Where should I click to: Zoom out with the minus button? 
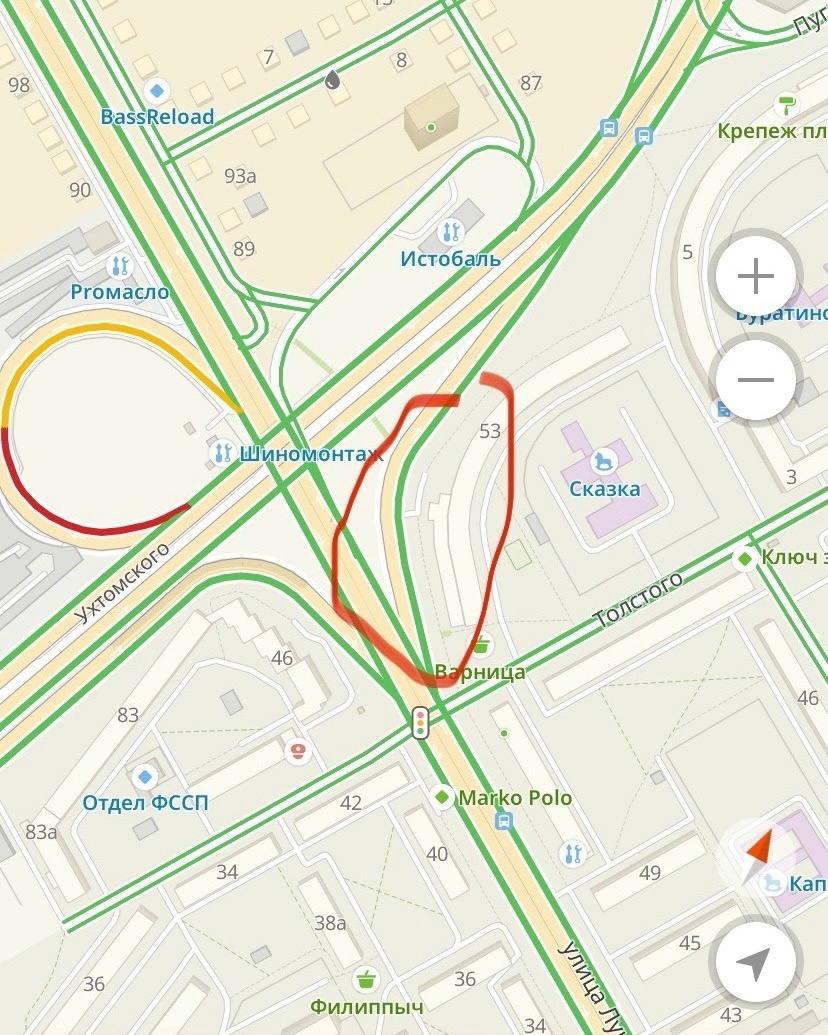pyautogui.click(x=756, y=380)
